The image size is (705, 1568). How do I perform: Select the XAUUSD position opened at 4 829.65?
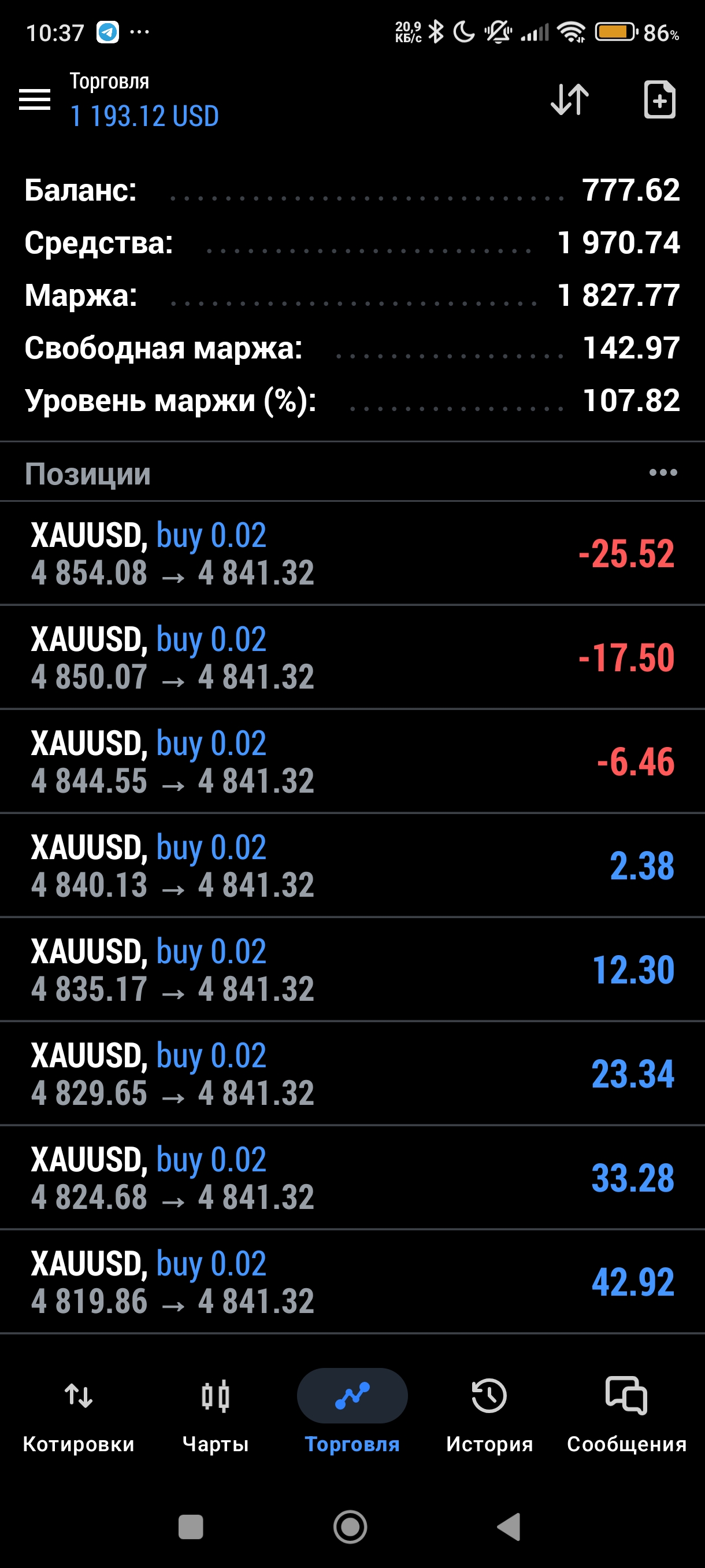click(x=352, y=1074)
